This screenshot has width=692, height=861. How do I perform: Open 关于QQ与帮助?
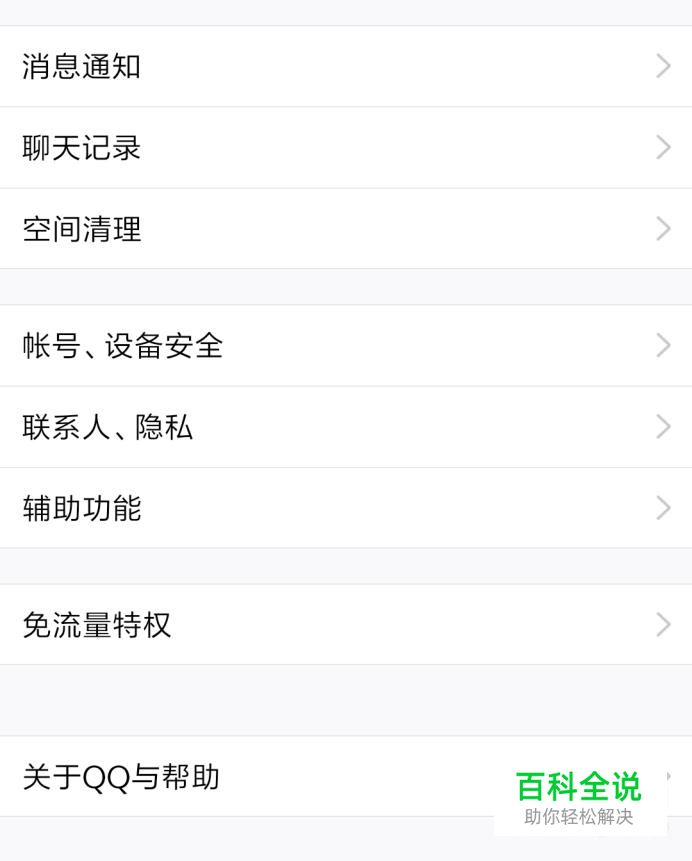click(x=250, y=777)
